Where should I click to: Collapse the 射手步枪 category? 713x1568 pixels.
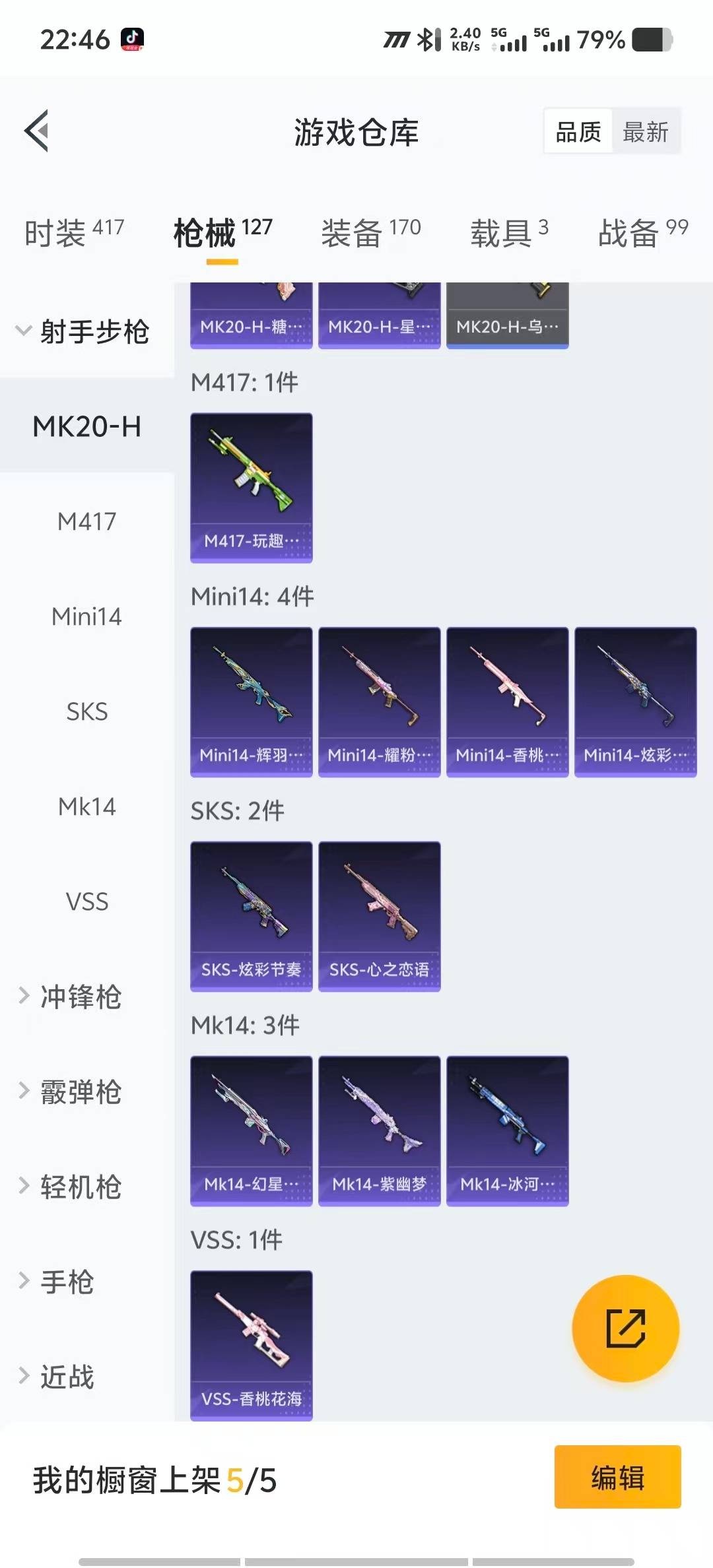coord(85,333)
